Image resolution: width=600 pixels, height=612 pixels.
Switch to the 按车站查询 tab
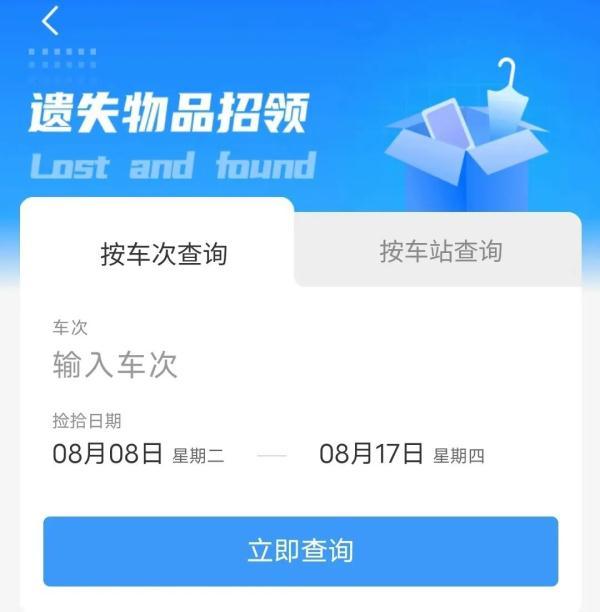[440, 251]
